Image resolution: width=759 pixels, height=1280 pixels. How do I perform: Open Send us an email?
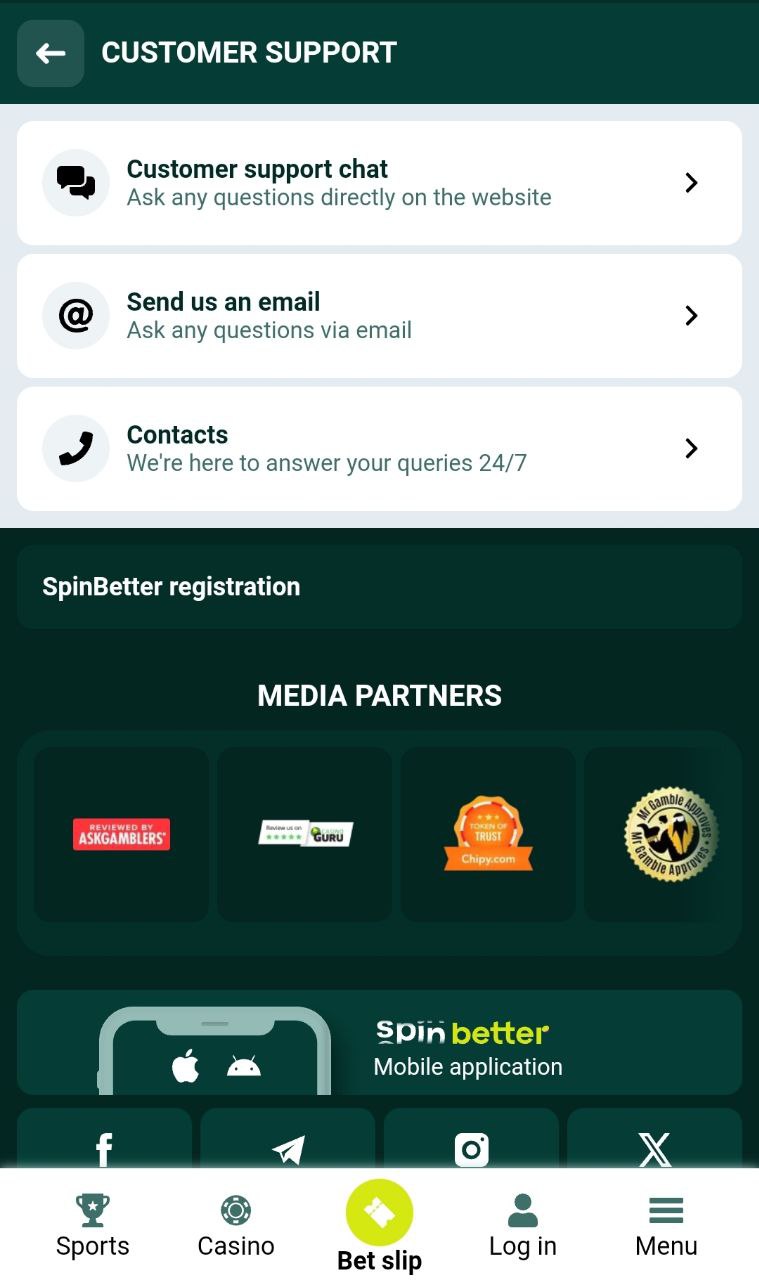[379, 316]
